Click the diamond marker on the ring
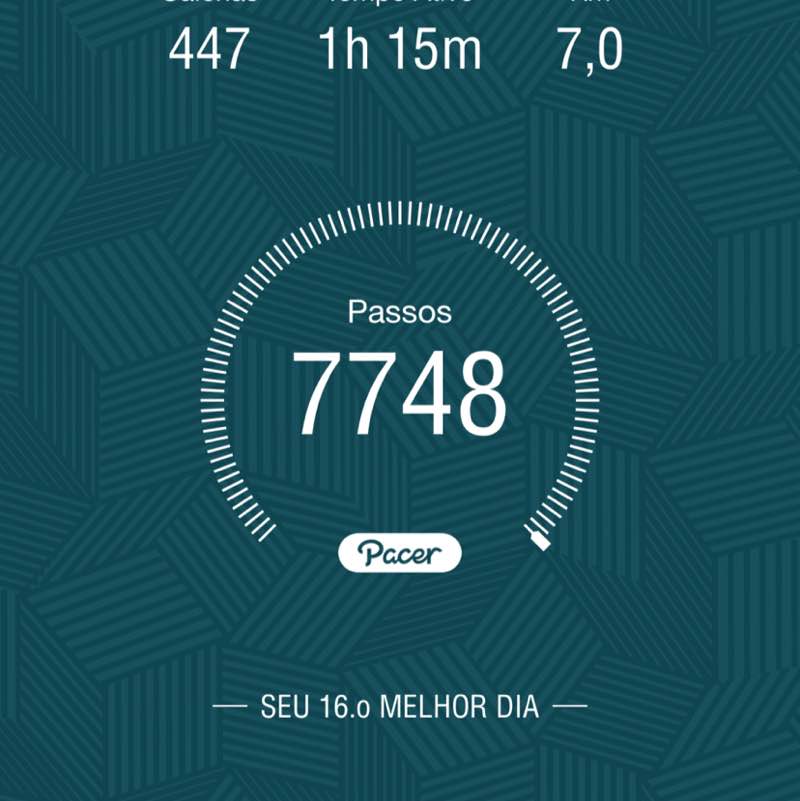The image size is (800, 801). (x=541, y=540)
